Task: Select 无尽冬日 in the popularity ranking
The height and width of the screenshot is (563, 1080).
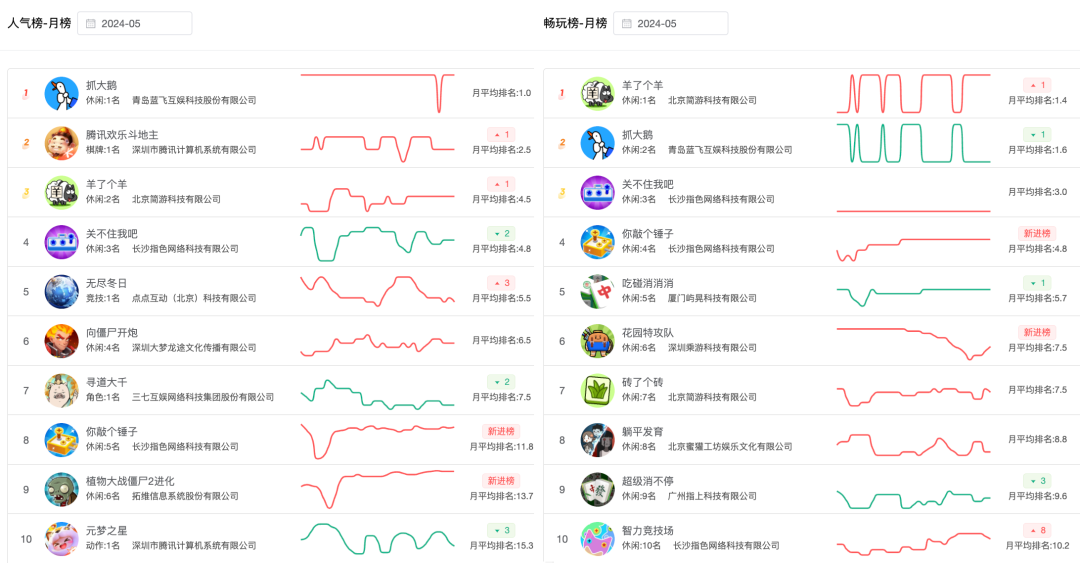Action: [x=106, y=284]
